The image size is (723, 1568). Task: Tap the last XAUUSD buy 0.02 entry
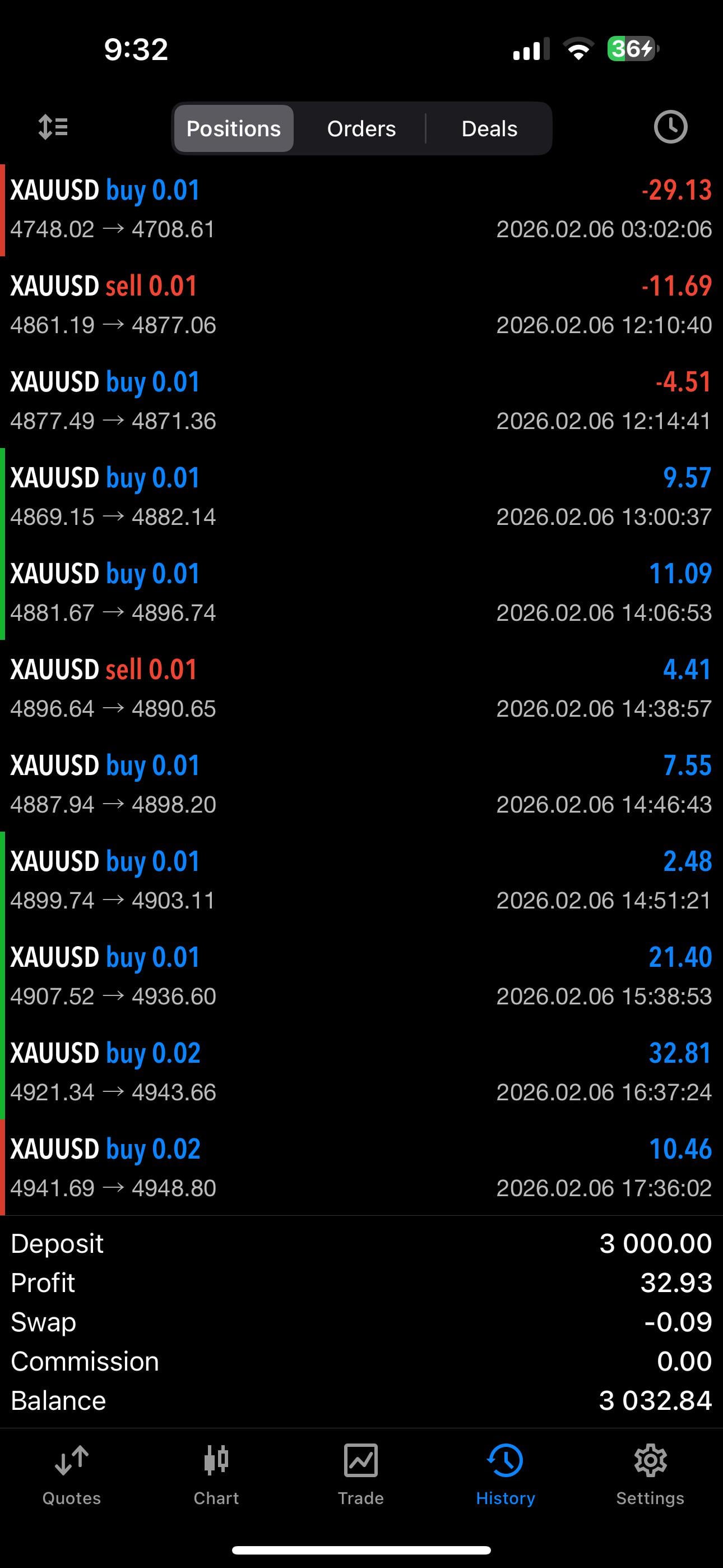coord(361,1166)
